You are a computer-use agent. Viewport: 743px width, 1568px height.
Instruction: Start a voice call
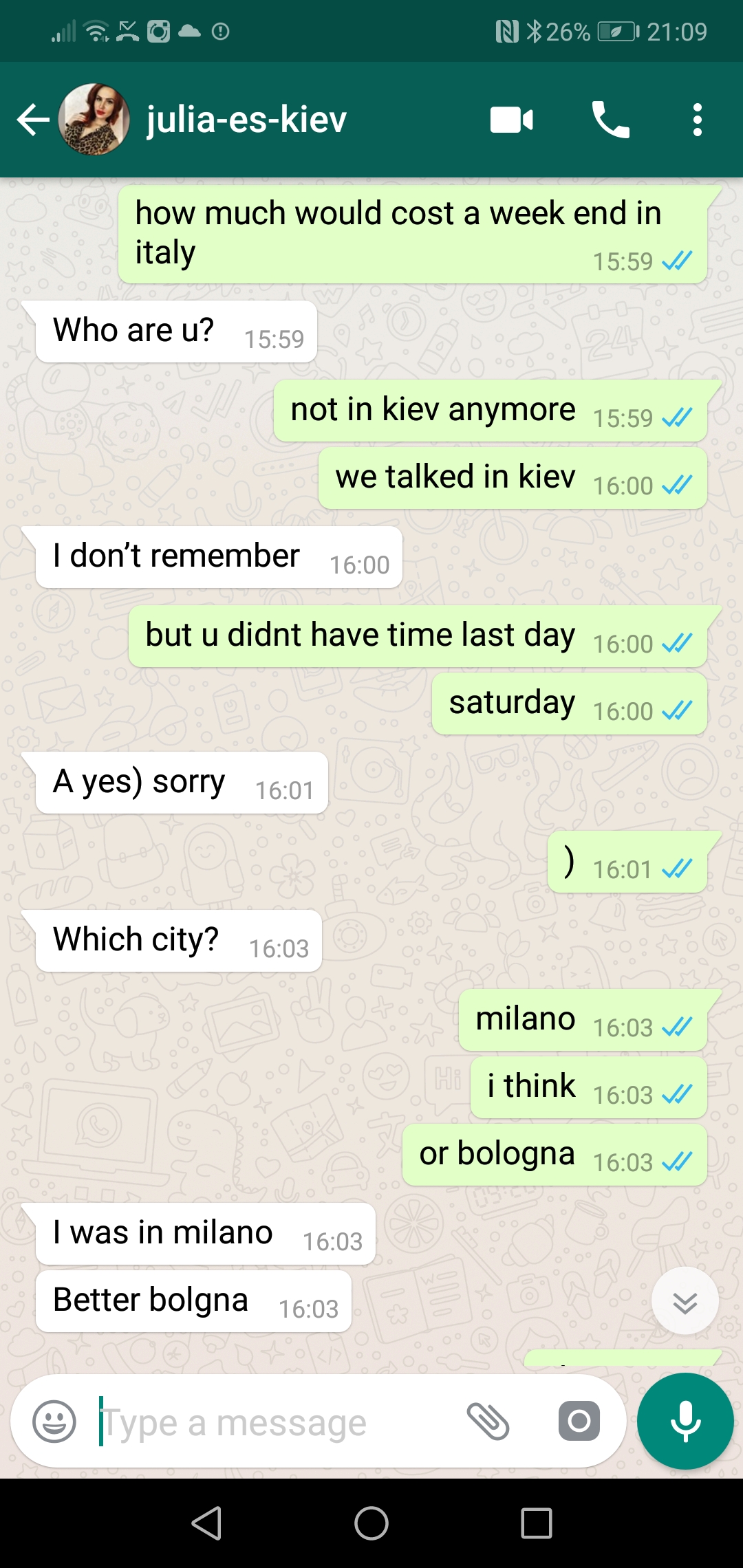(611, 119)
